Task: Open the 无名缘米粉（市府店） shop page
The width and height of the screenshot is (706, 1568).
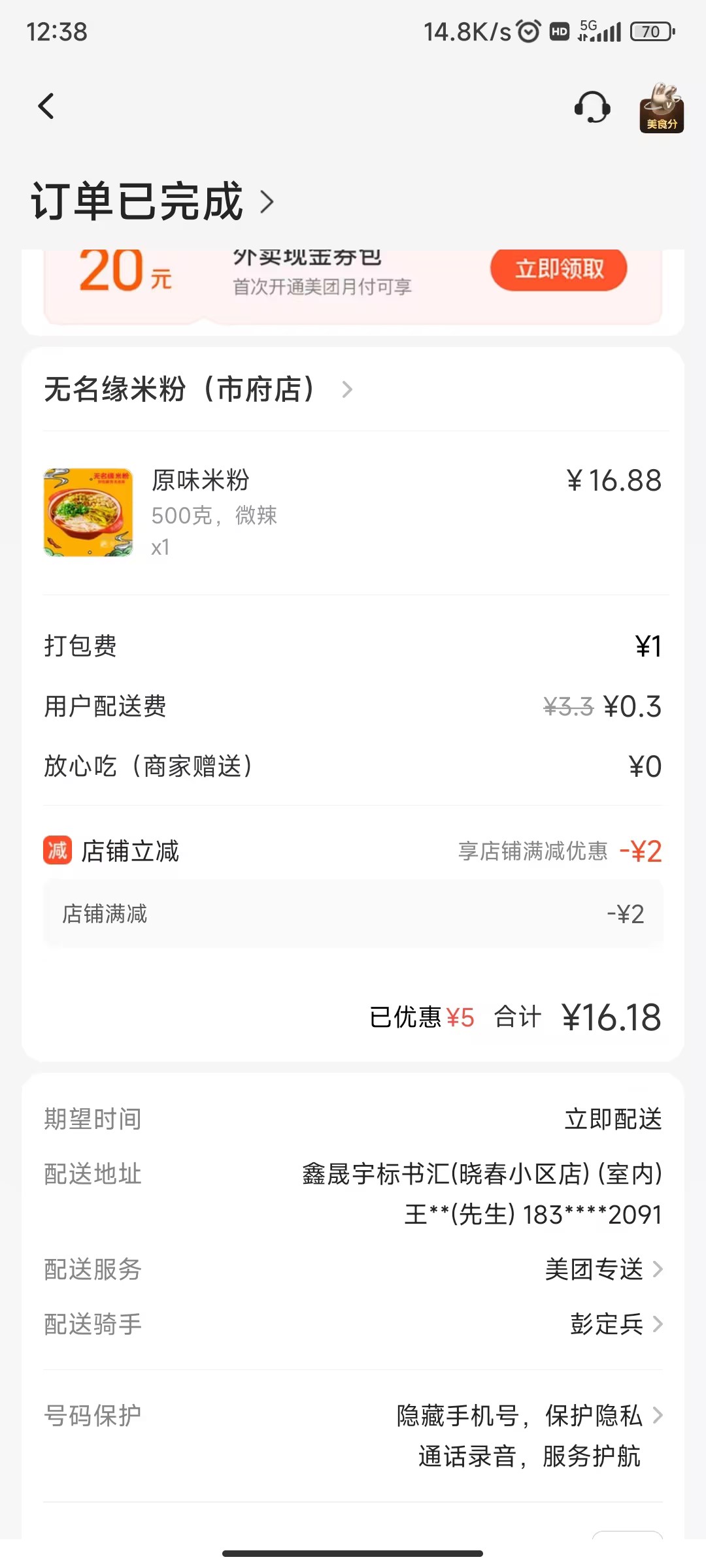Action: (197, 389)
